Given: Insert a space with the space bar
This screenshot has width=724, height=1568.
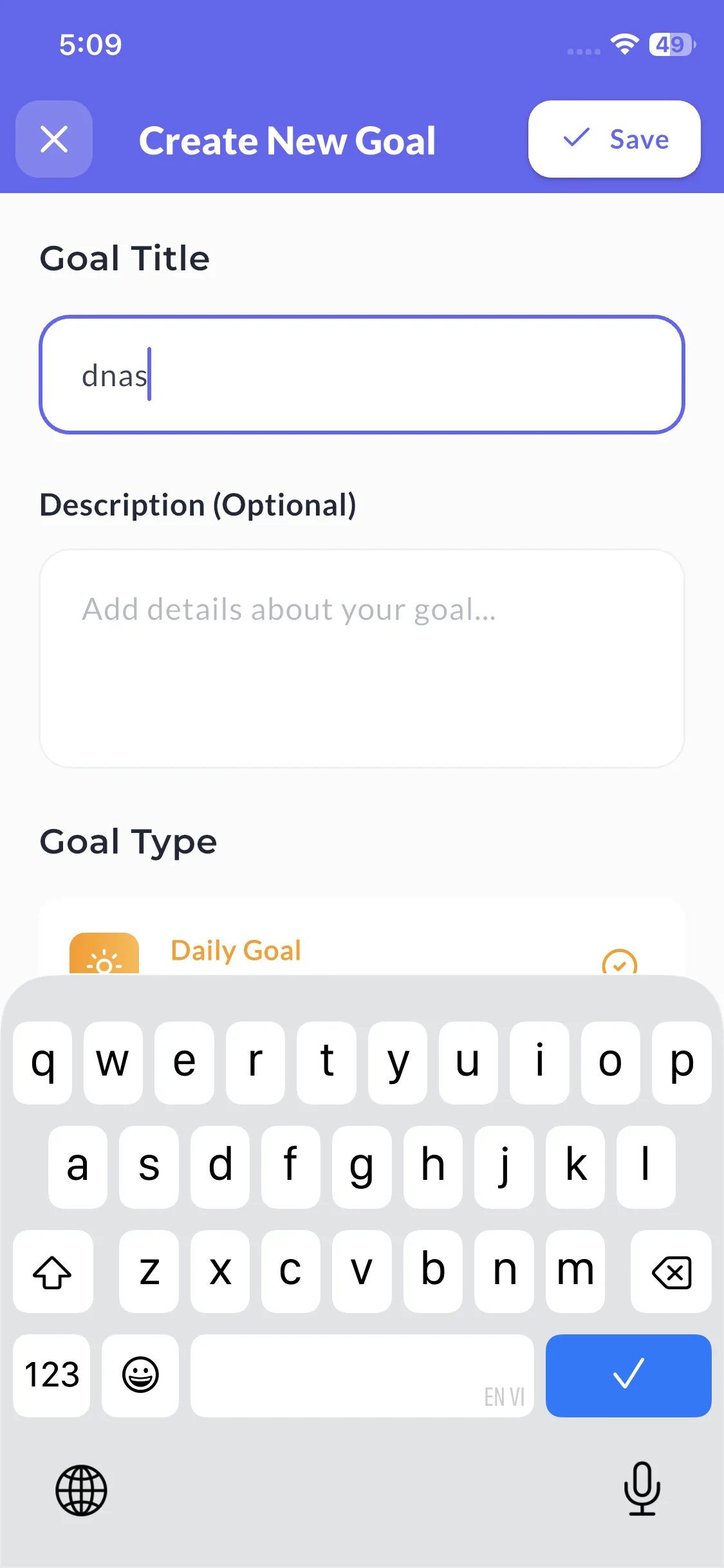Looking at the screenshot, I should [x=362, y=1376].
